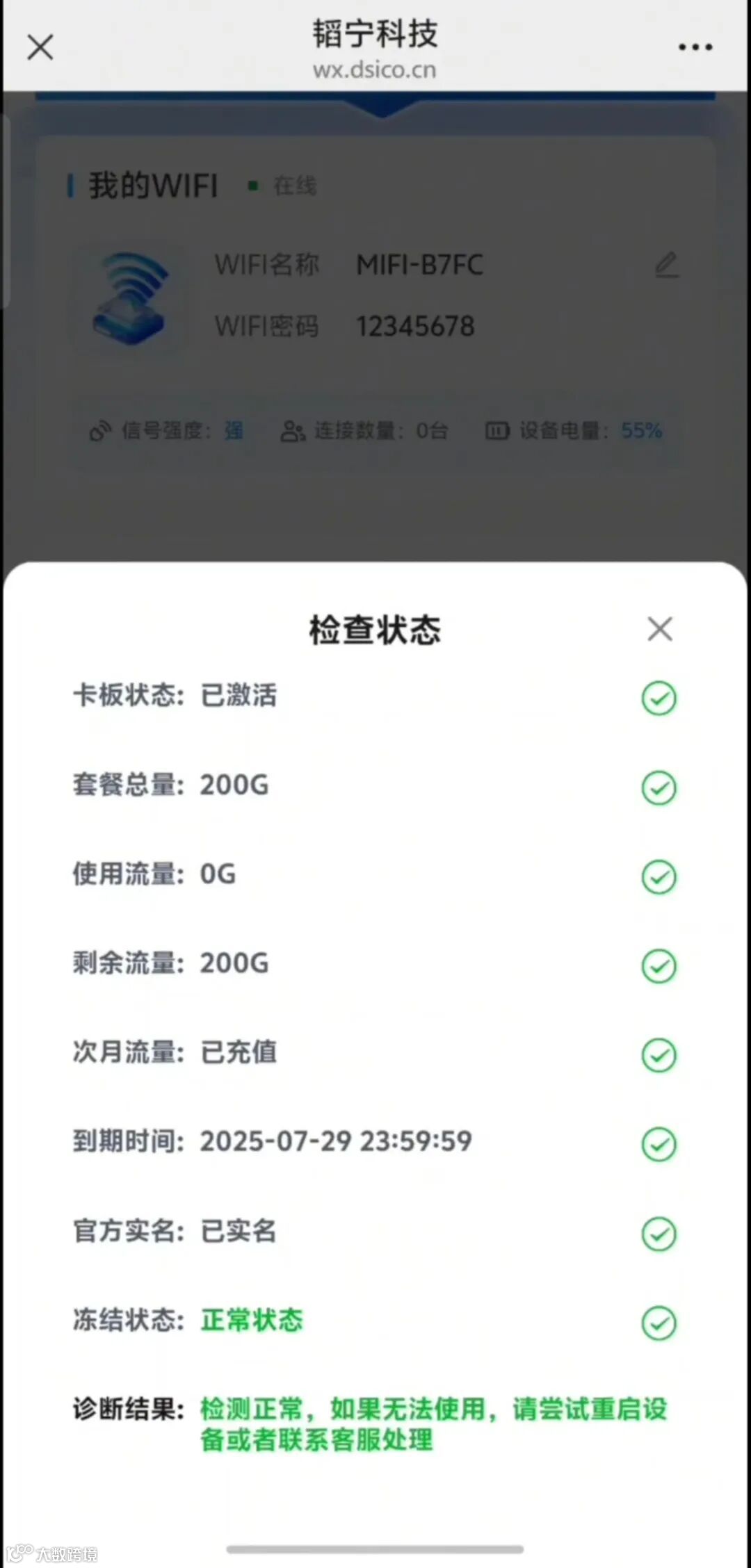The image size is (751, 1568).
Task: Click the green checkmark beside 套餐总量
Action: coord(658,787)
